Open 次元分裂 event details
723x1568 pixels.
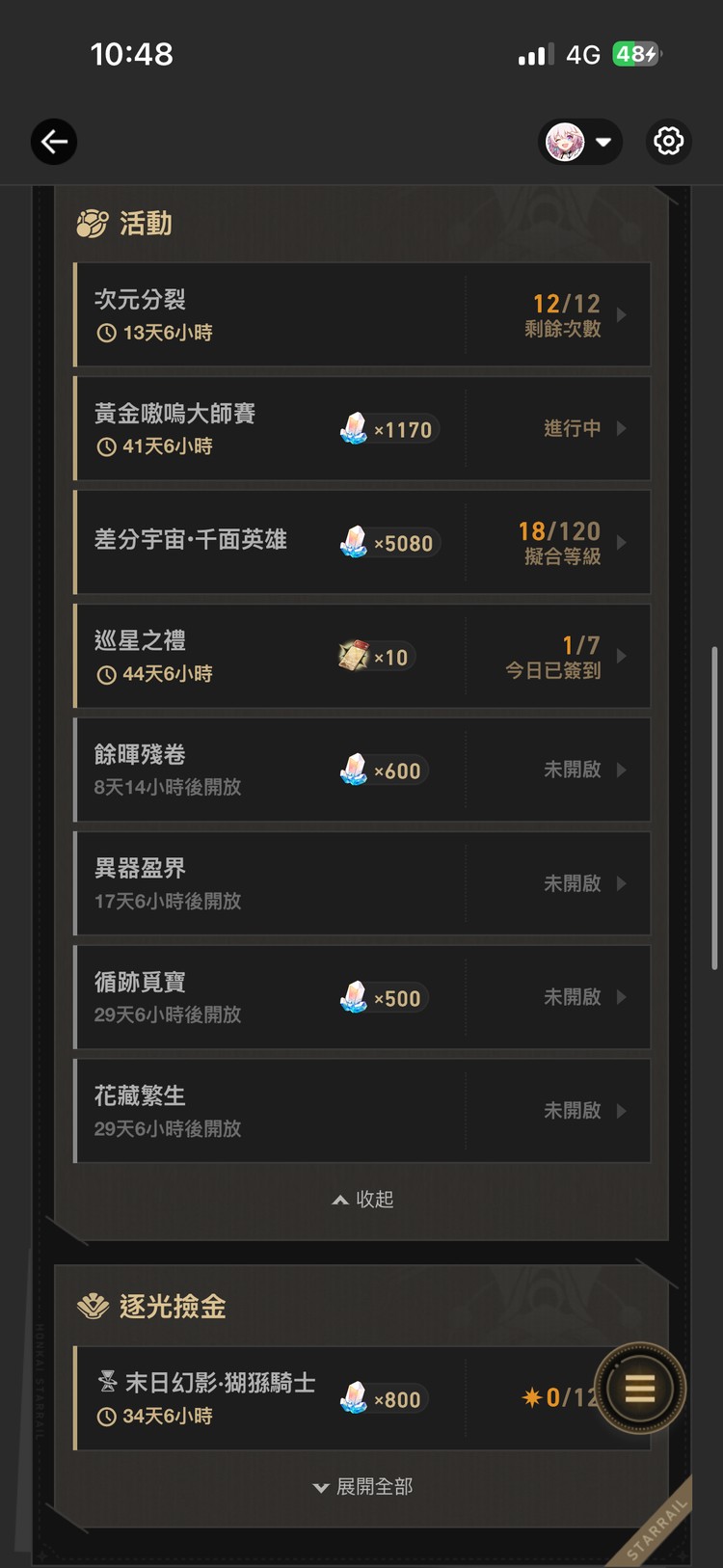[361, 315]
